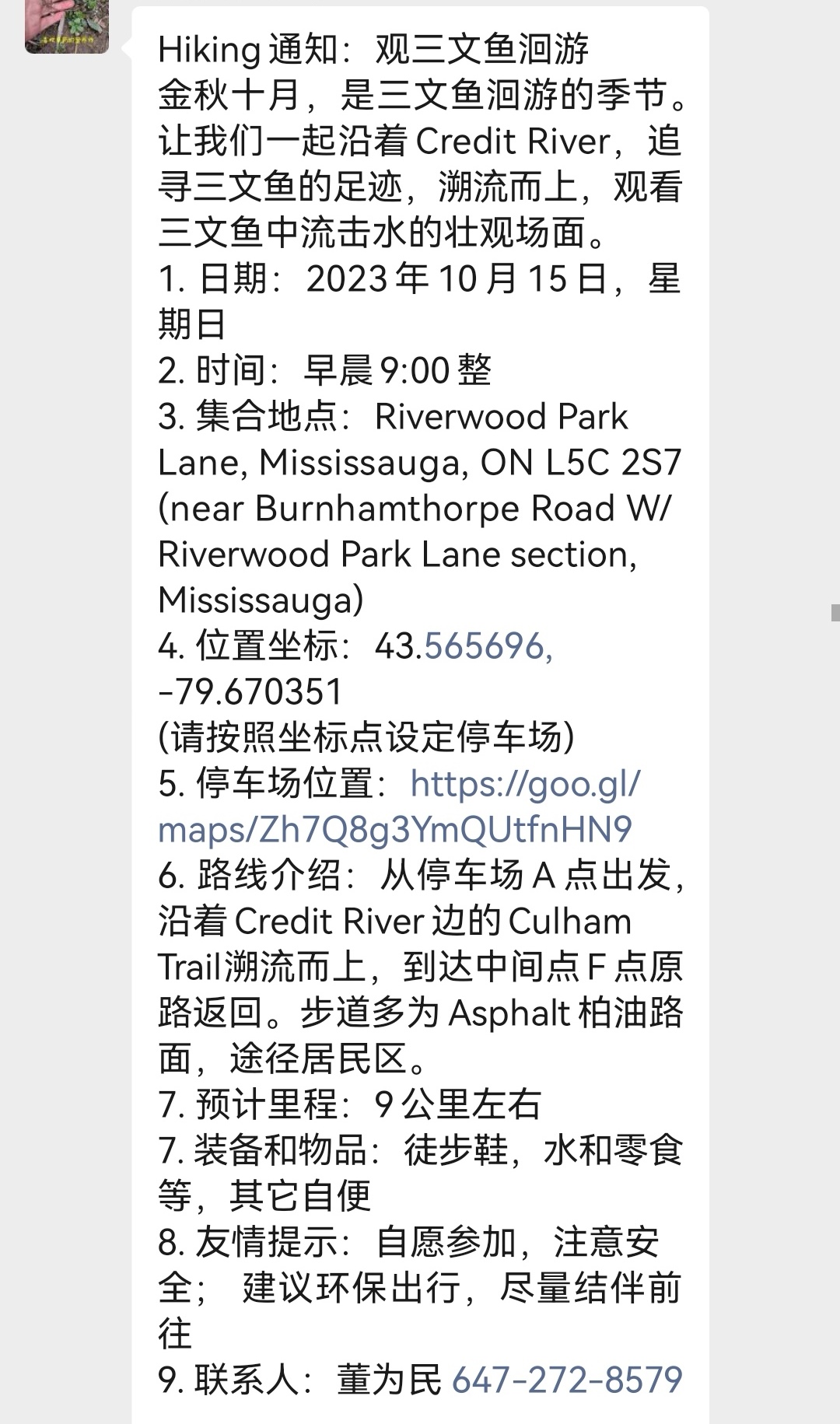Tap phone number 647-272-8579
Screen dimensions: 840x1424
pos(566,1380)
